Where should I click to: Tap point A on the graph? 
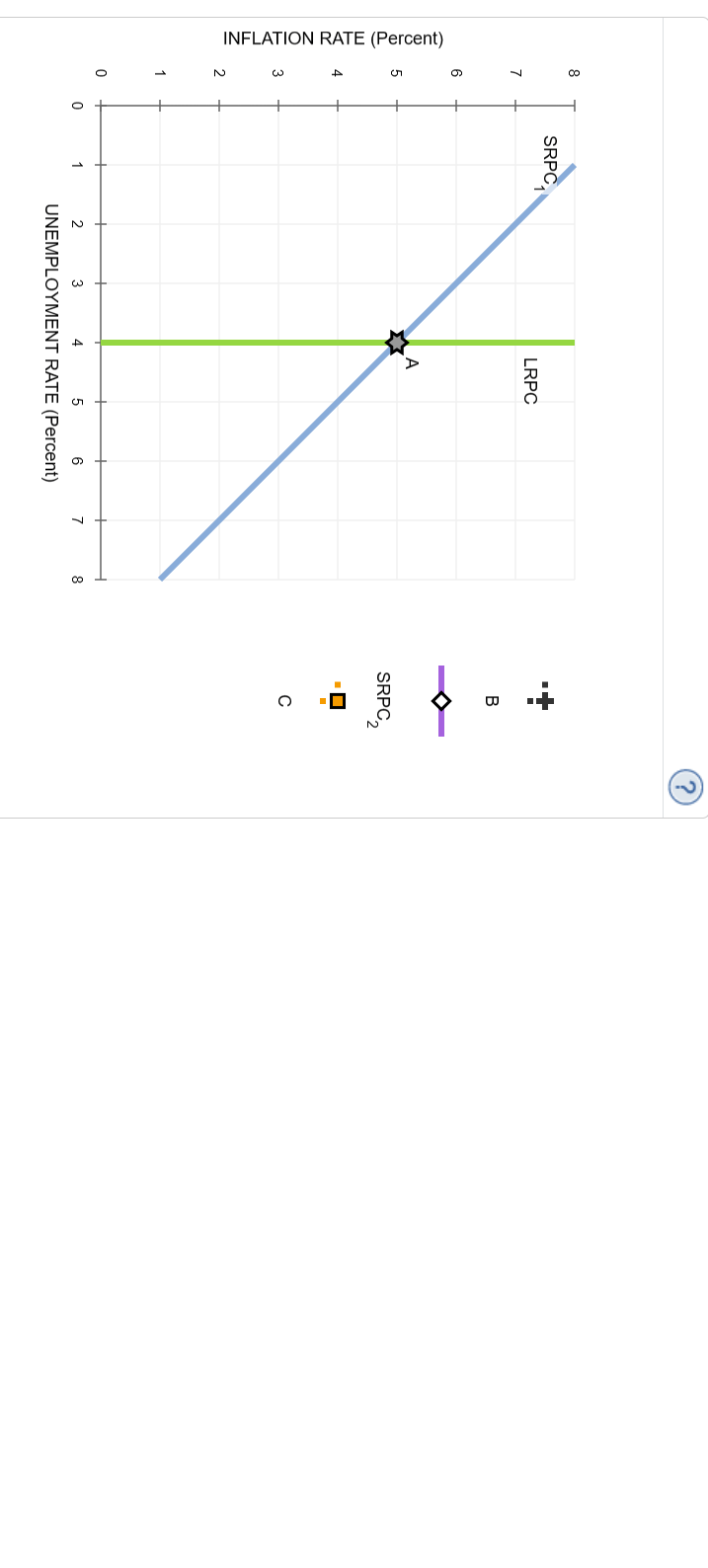pyautogui.click(x=397, y=343)
